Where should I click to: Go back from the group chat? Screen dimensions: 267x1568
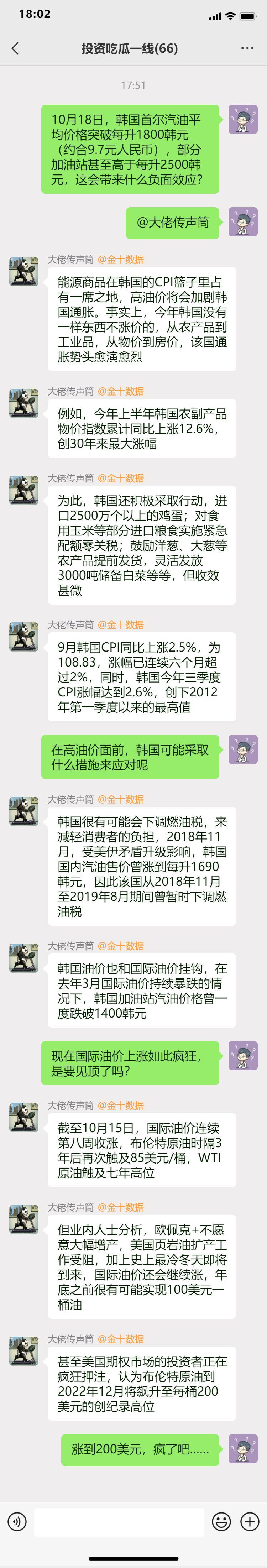15,49
